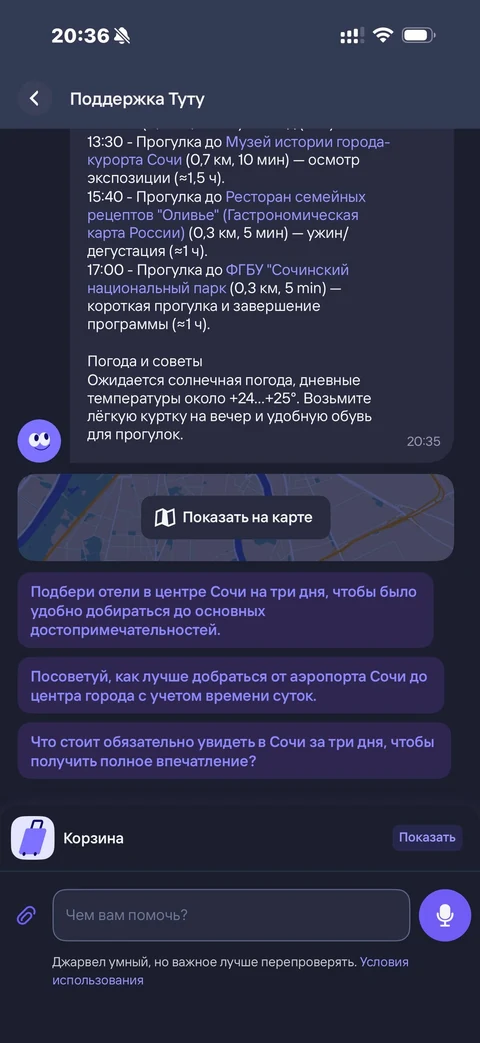The height and width of the screenshot is (1043, 480).
Task: Open the ФГБУ Сочинский национальный парк link
Action: click(218, 279)
